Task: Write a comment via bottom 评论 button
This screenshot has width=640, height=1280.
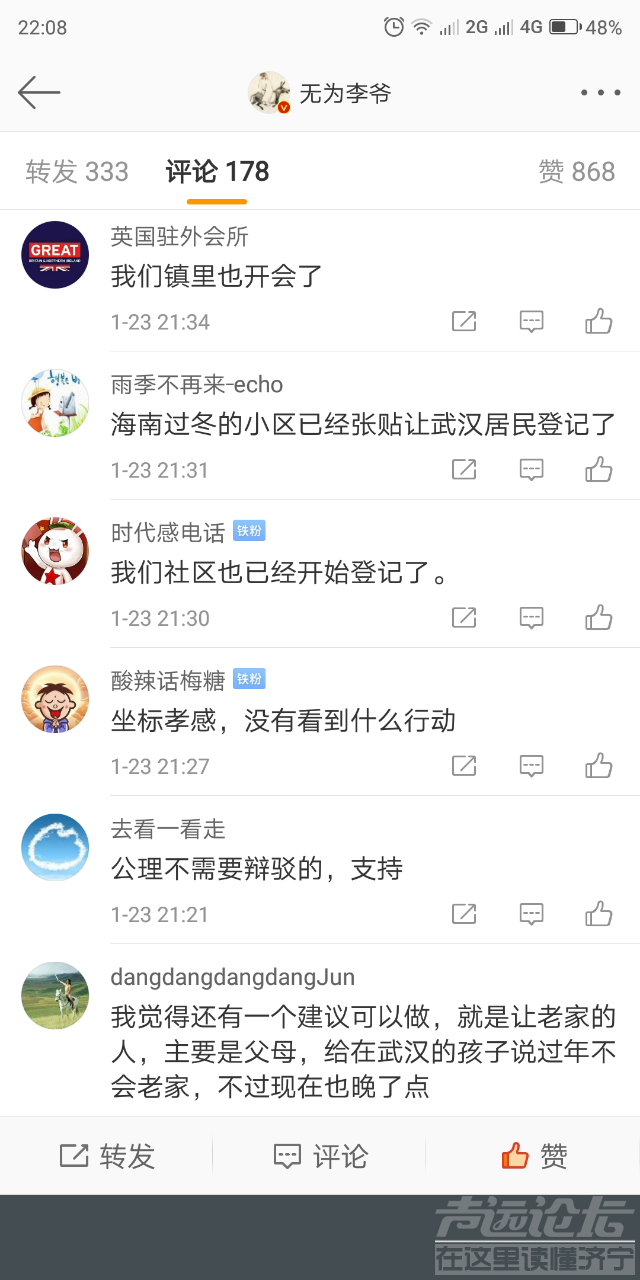Action: [320, 1156]
